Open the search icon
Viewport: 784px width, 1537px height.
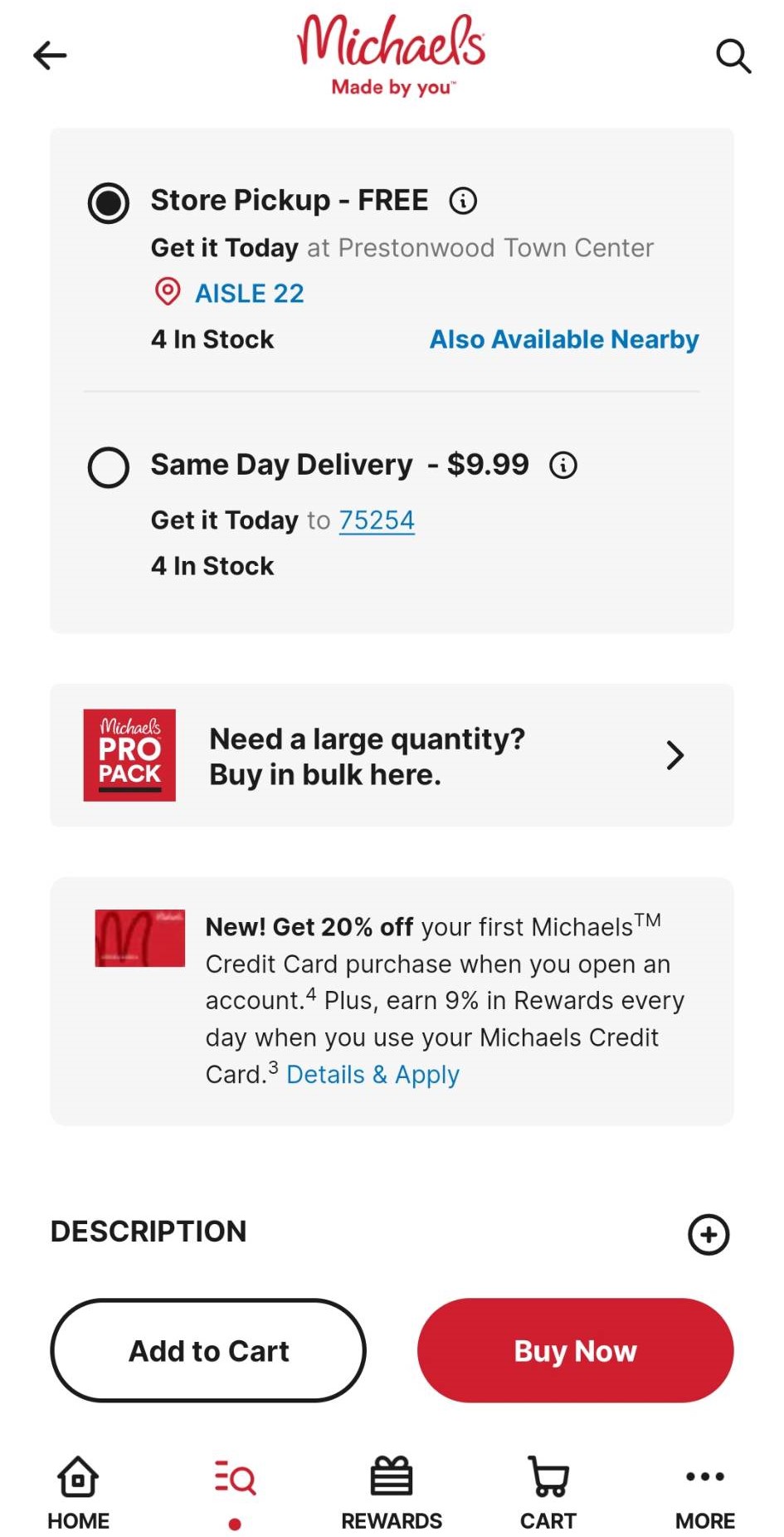point(733,56)
